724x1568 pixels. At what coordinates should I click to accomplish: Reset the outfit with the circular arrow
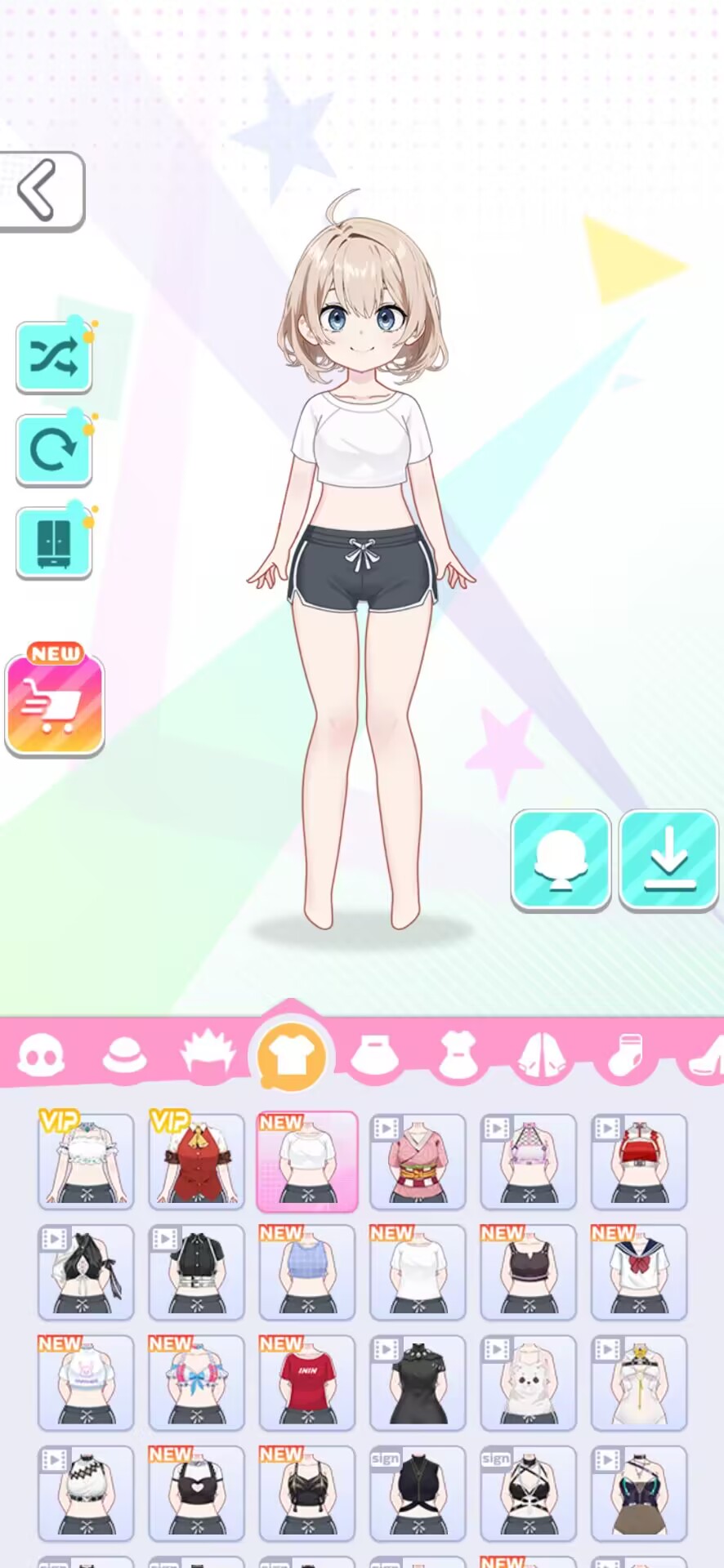[x=54, y=450]
